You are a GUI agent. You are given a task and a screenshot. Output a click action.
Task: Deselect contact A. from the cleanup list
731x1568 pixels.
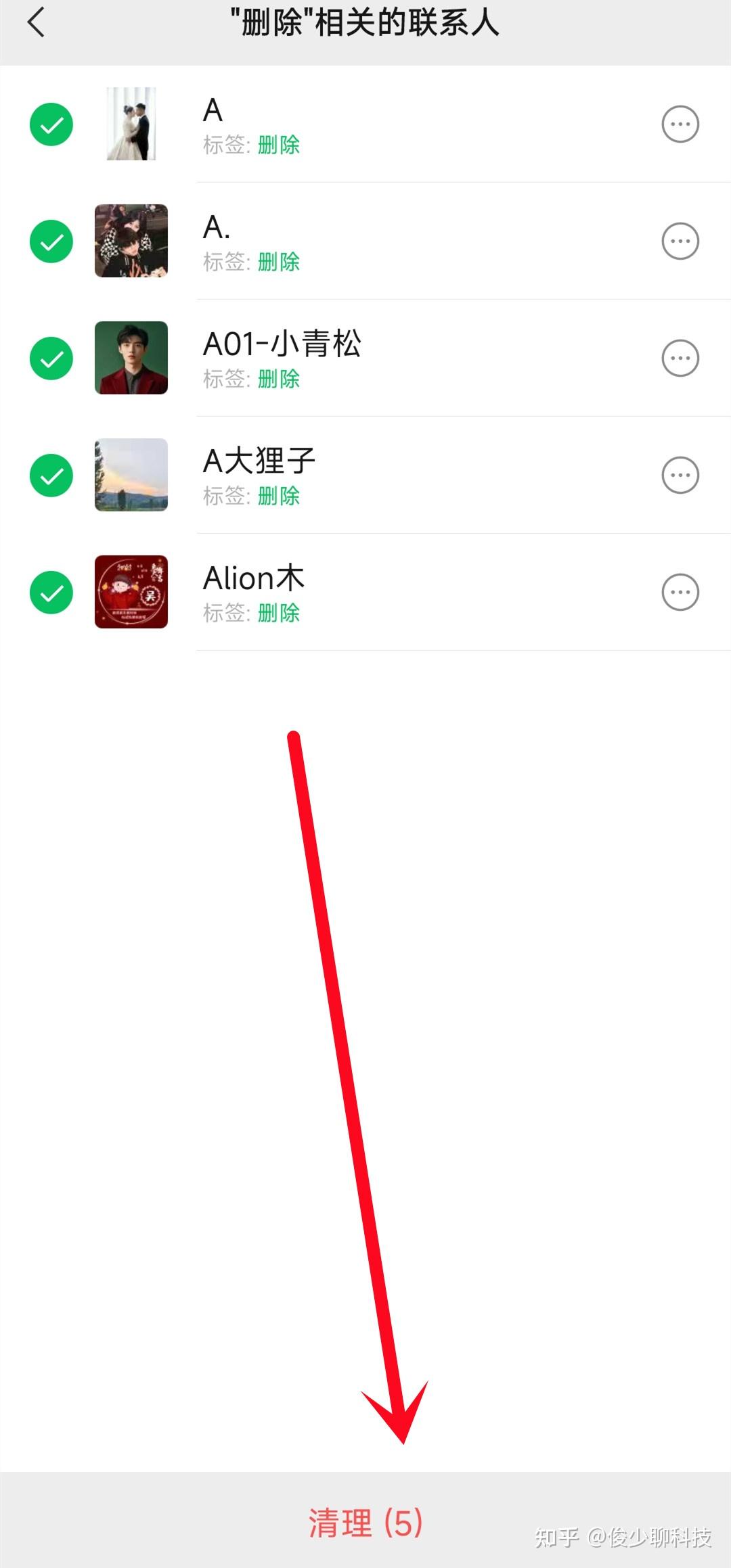coord(51,241)
